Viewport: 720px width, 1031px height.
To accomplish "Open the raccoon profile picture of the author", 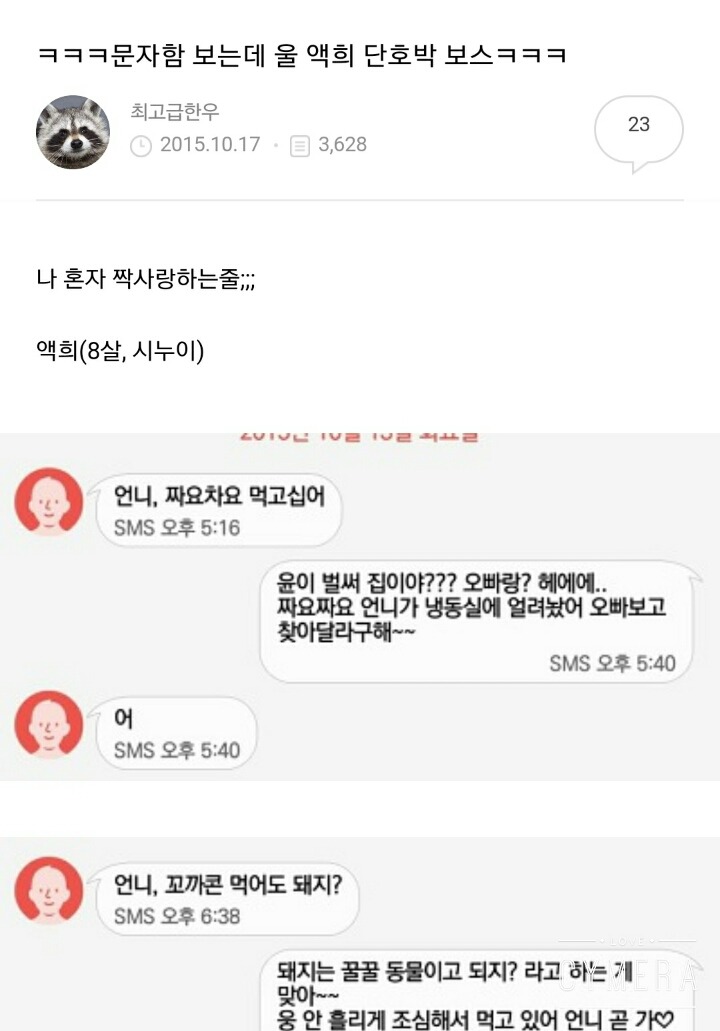I will [x=73, y=132].
